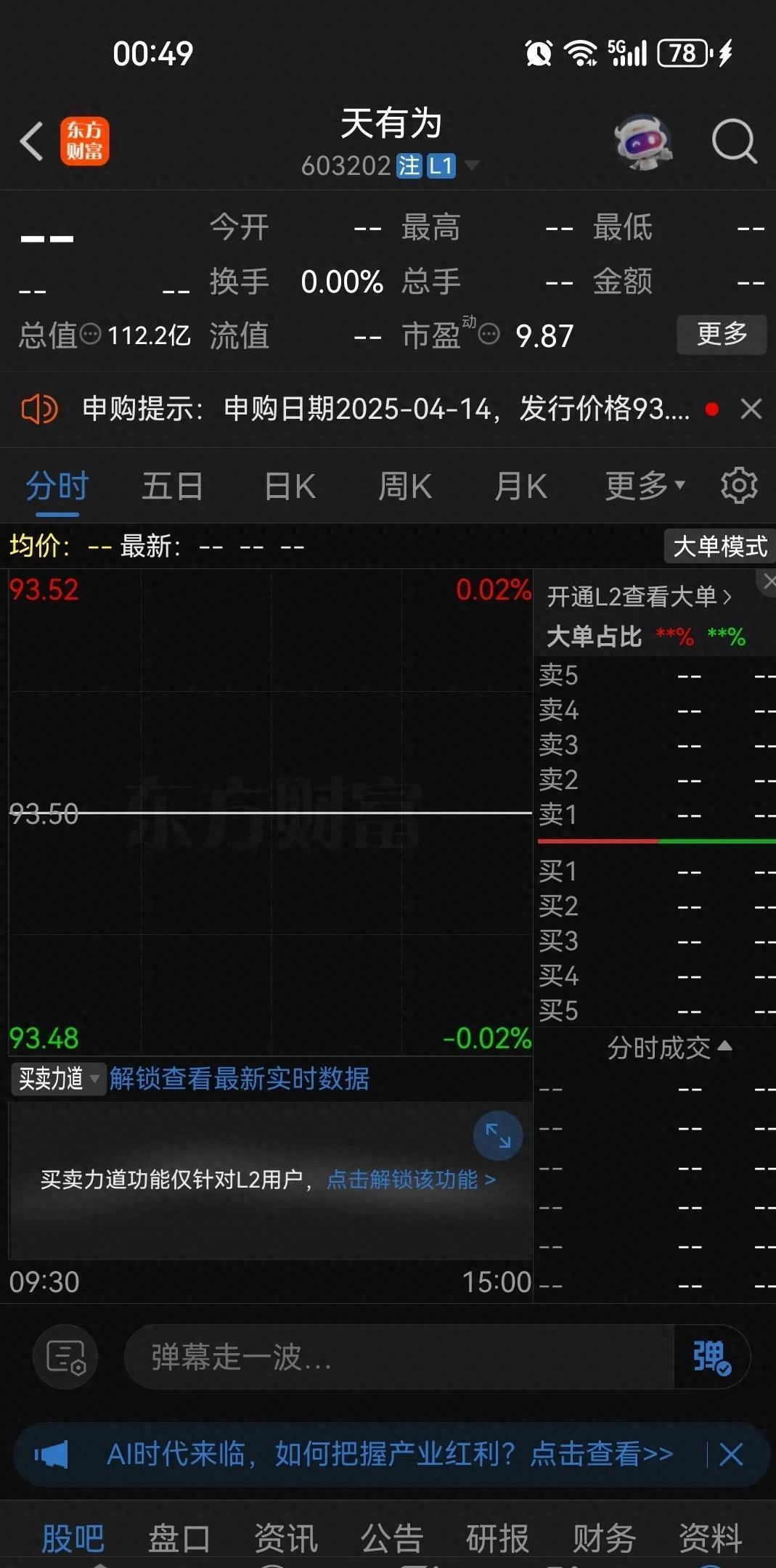Switch to the 盘口 tab
This screenshot has width=776, height=1568.
click(179, 1538)
